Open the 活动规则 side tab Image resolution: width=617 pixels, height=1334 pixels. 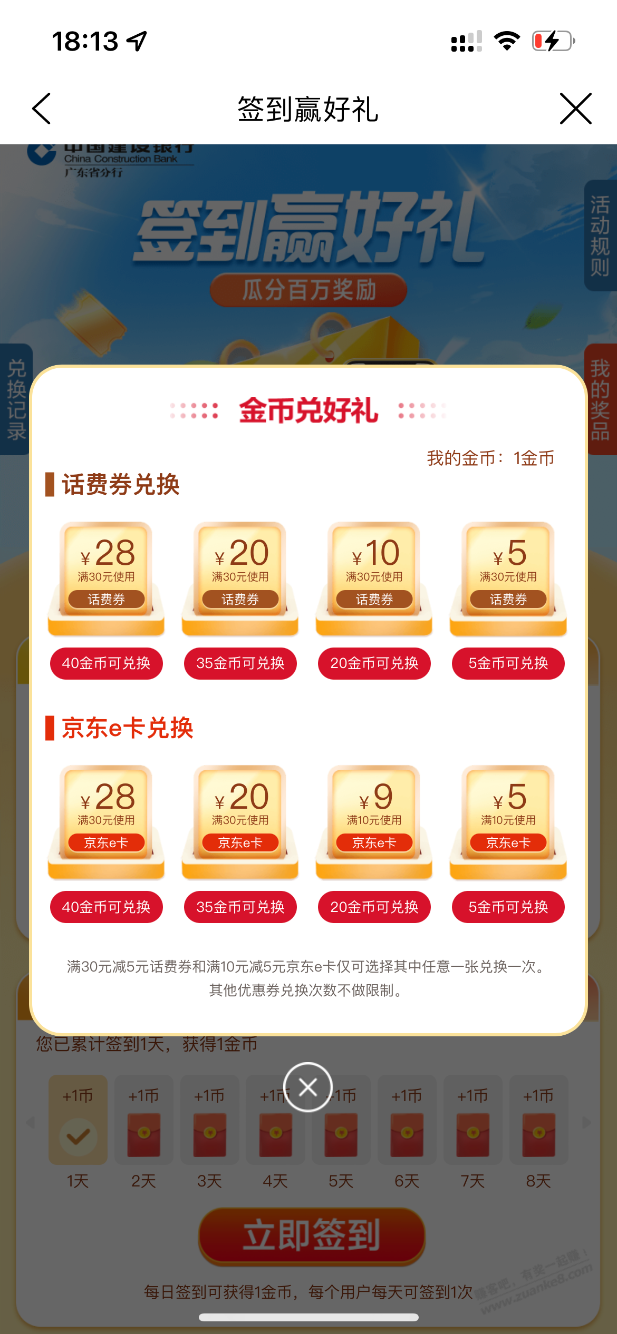tap(600, 237)
